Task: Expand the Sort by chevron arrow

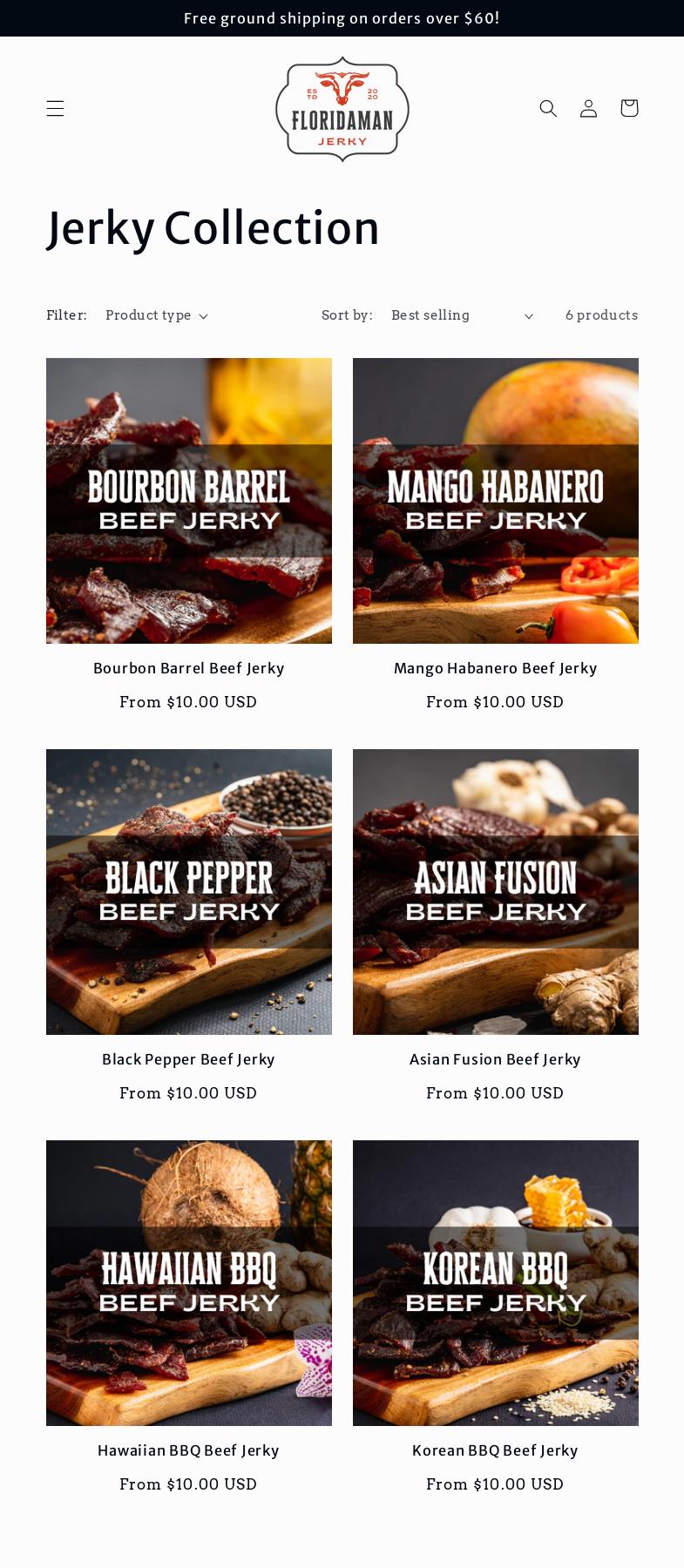Action: pos(528,316)
